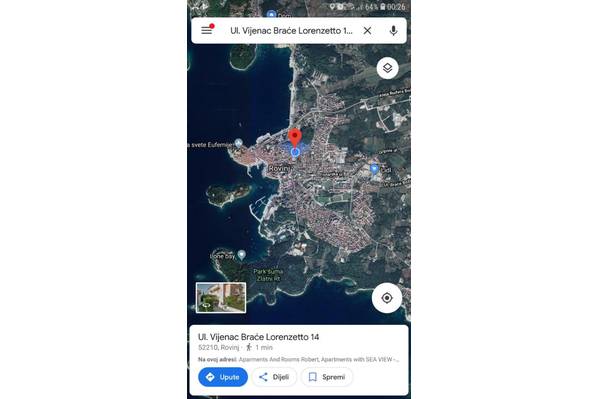The width and height of the screenshot is (599, 399).
Task: Select the red pin on the map
Action: click(x=295, y=138)
